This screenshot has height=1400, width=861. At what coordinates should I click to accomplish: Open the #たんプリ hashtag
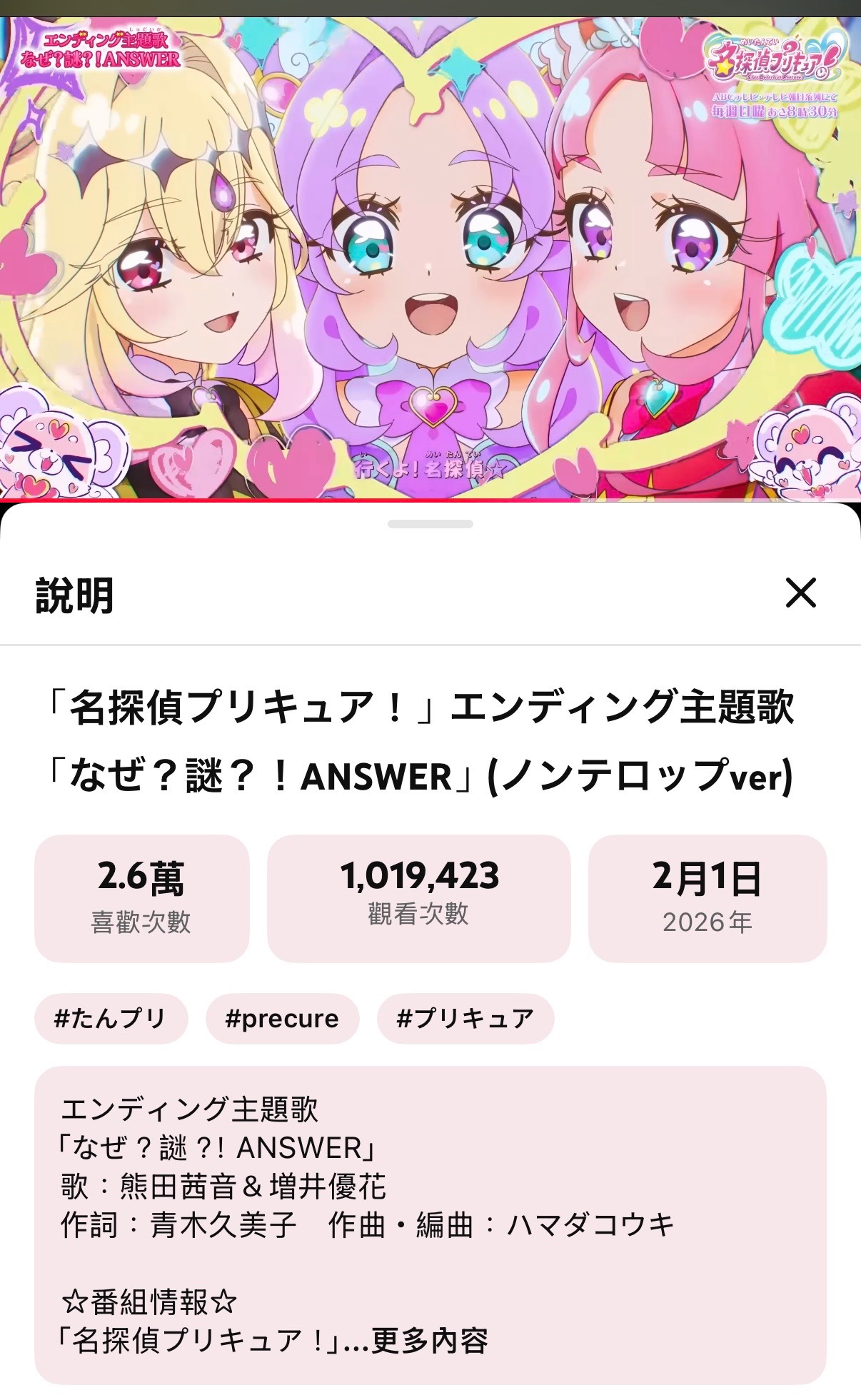tap(111, 1018)
